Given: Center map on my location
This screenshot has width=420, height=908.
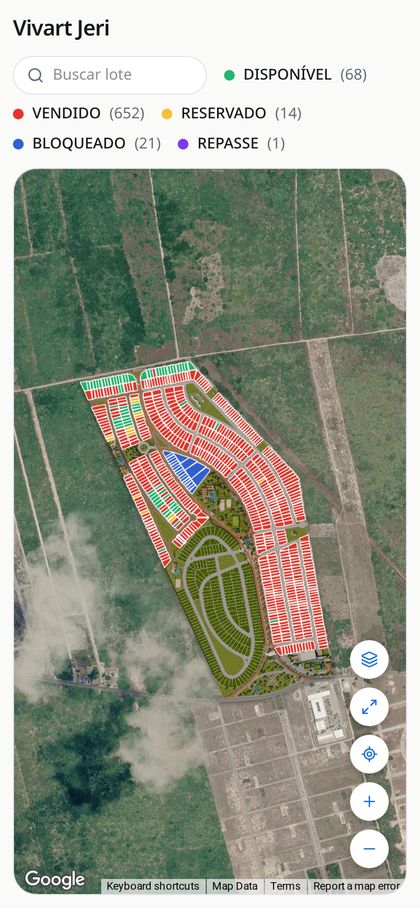Looking at the screenshot, I should point(369,754).
